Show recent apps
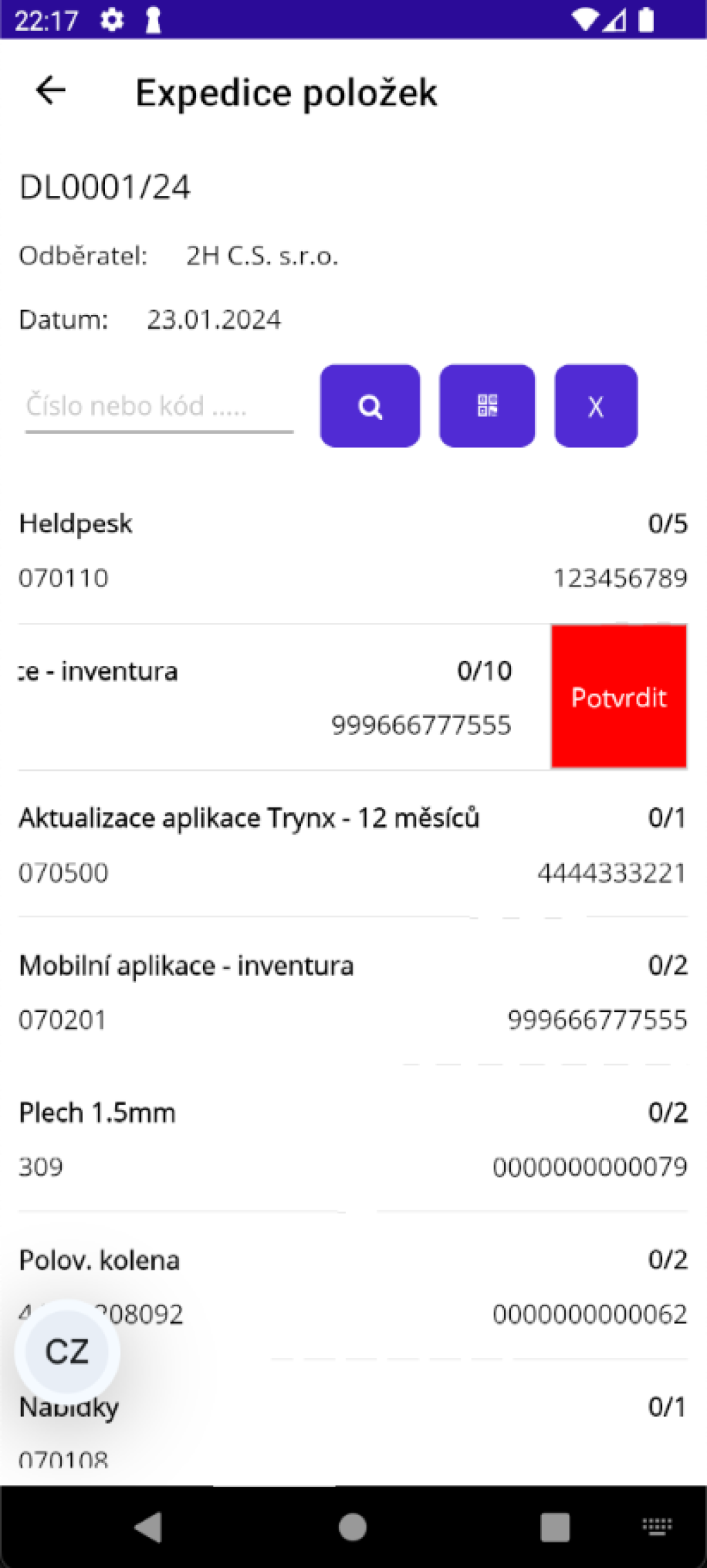Viewport: 707px width, 1568px height. coord(554,1527)
